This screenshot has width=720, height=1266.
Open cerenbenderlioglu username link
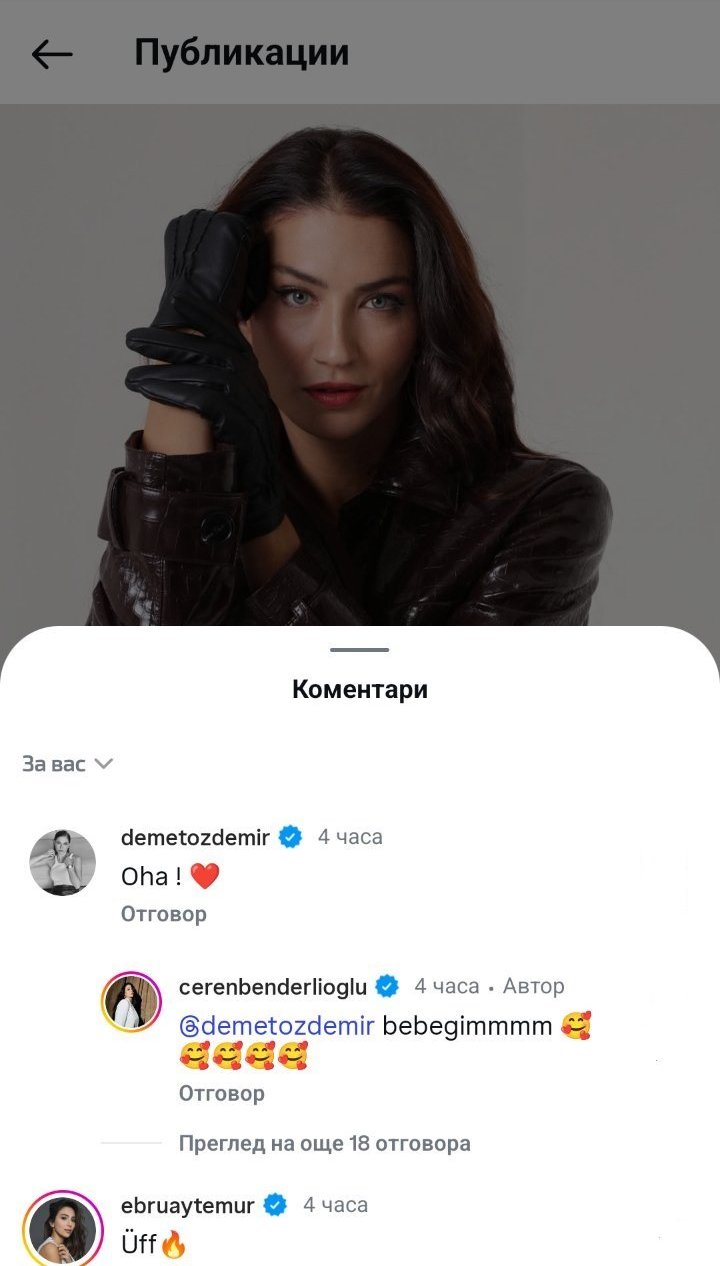pos(271,987)
